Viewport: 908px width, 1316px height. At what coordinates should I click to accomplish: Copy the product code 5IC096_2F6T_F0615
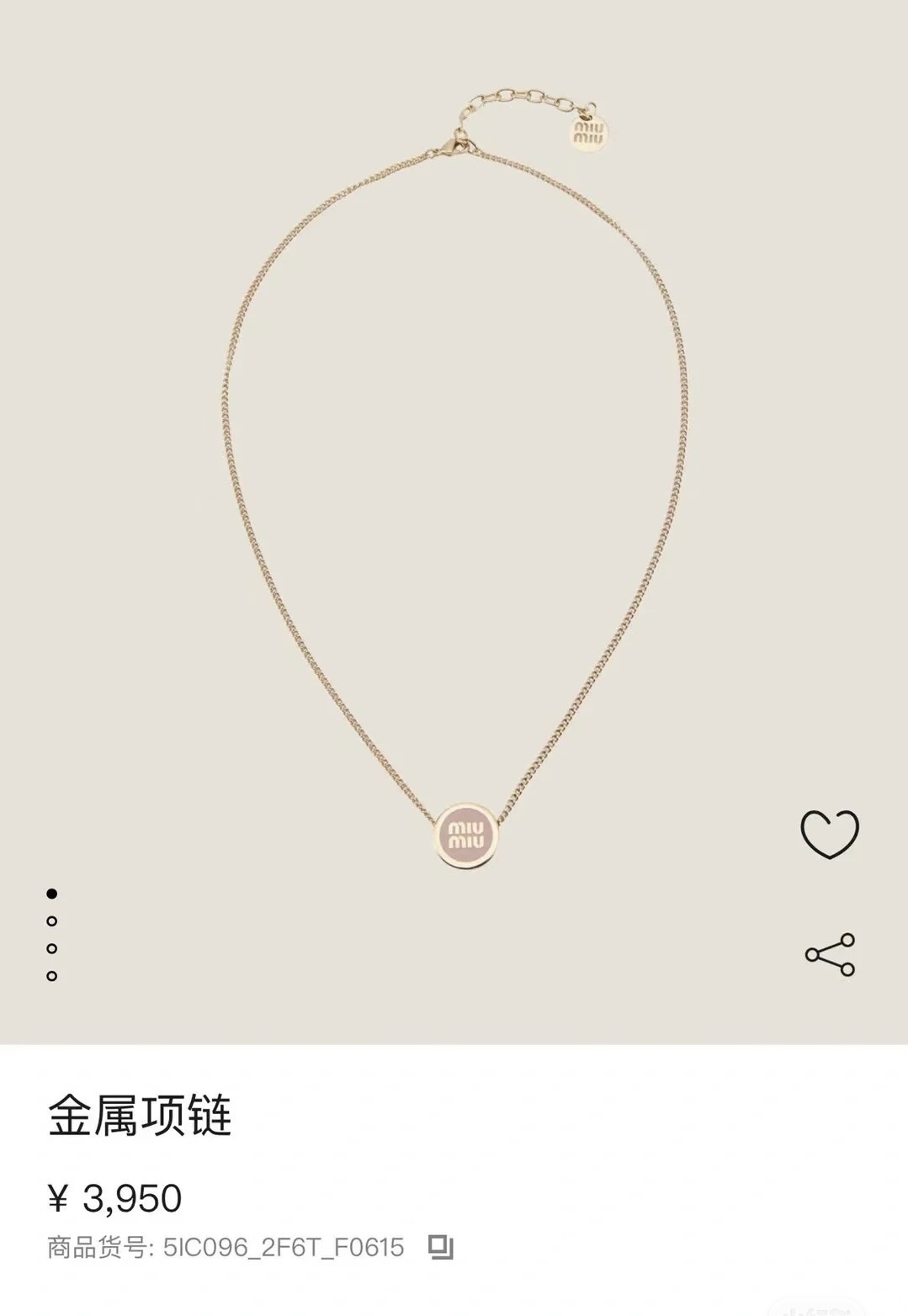click(441, 1247)
